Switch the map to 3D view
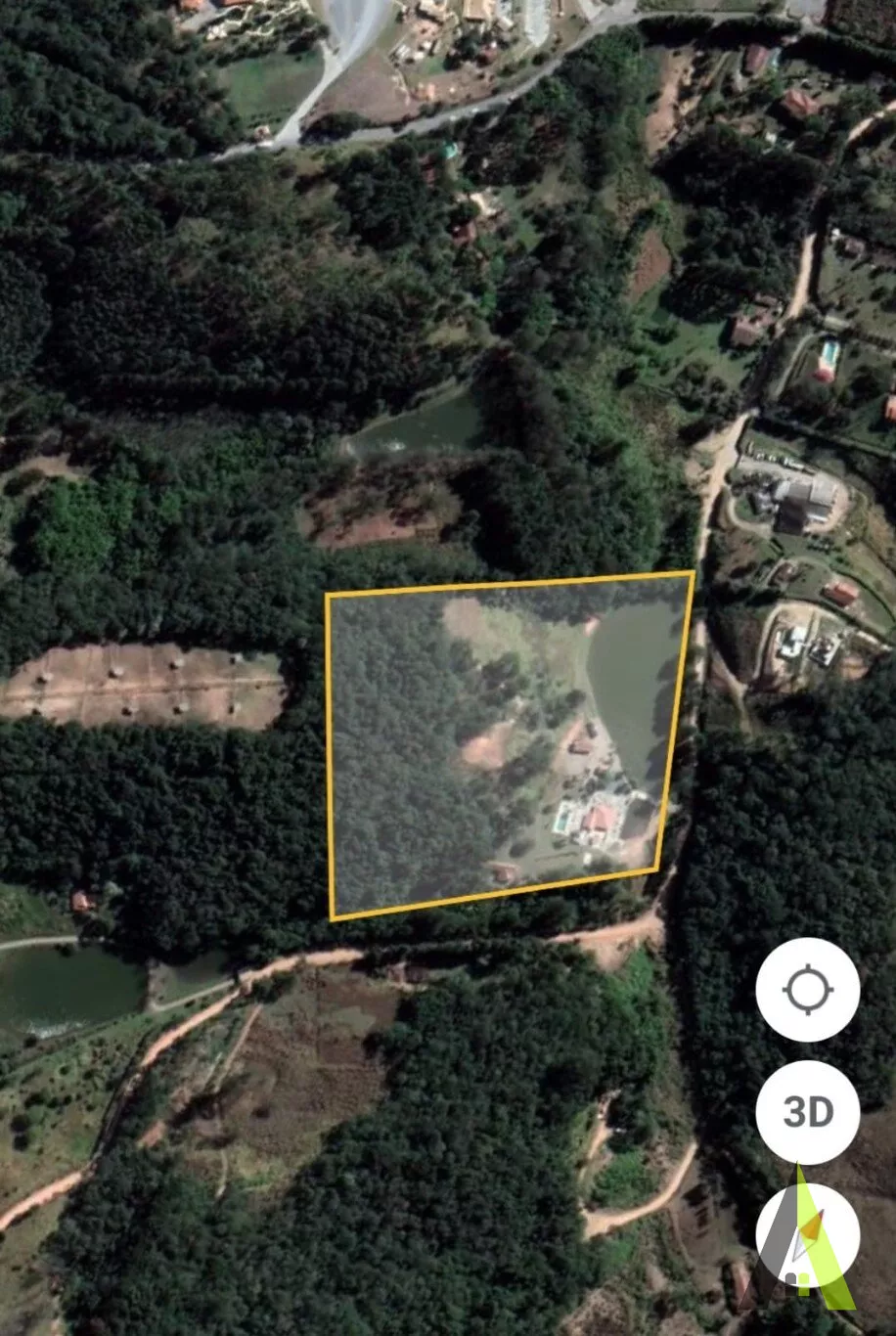The width and height of the screenshot is (896, 1336). pos(807,1112)
